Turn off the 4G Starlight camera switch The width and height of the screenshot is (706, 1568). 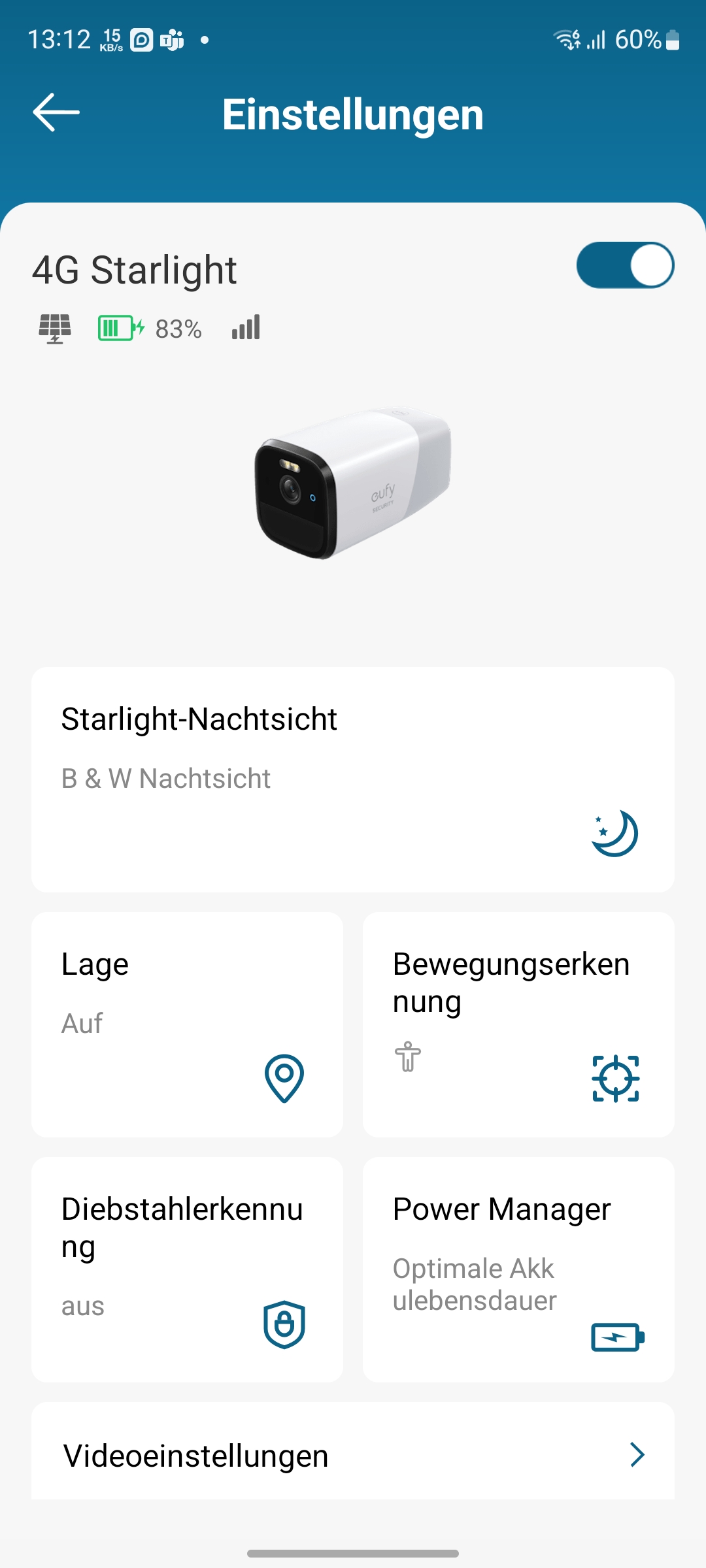click(624, 265)
